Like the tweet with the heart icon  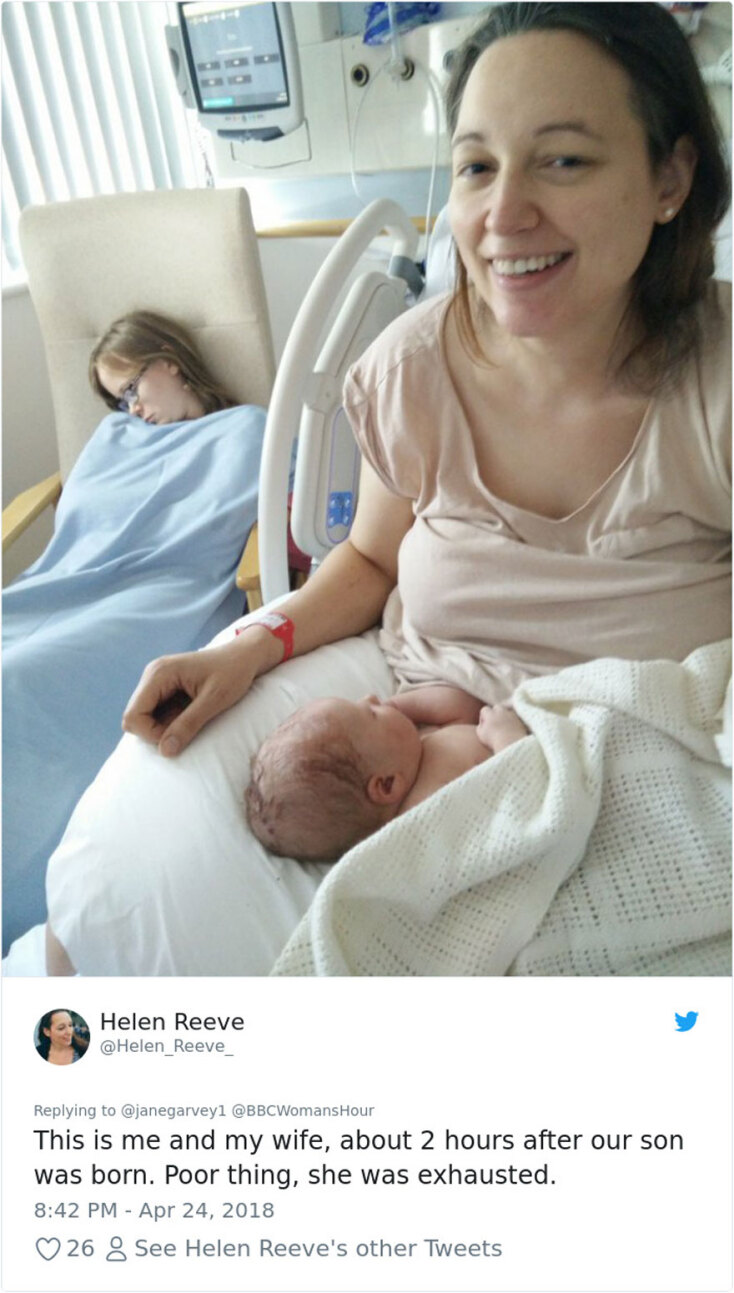48,1249
